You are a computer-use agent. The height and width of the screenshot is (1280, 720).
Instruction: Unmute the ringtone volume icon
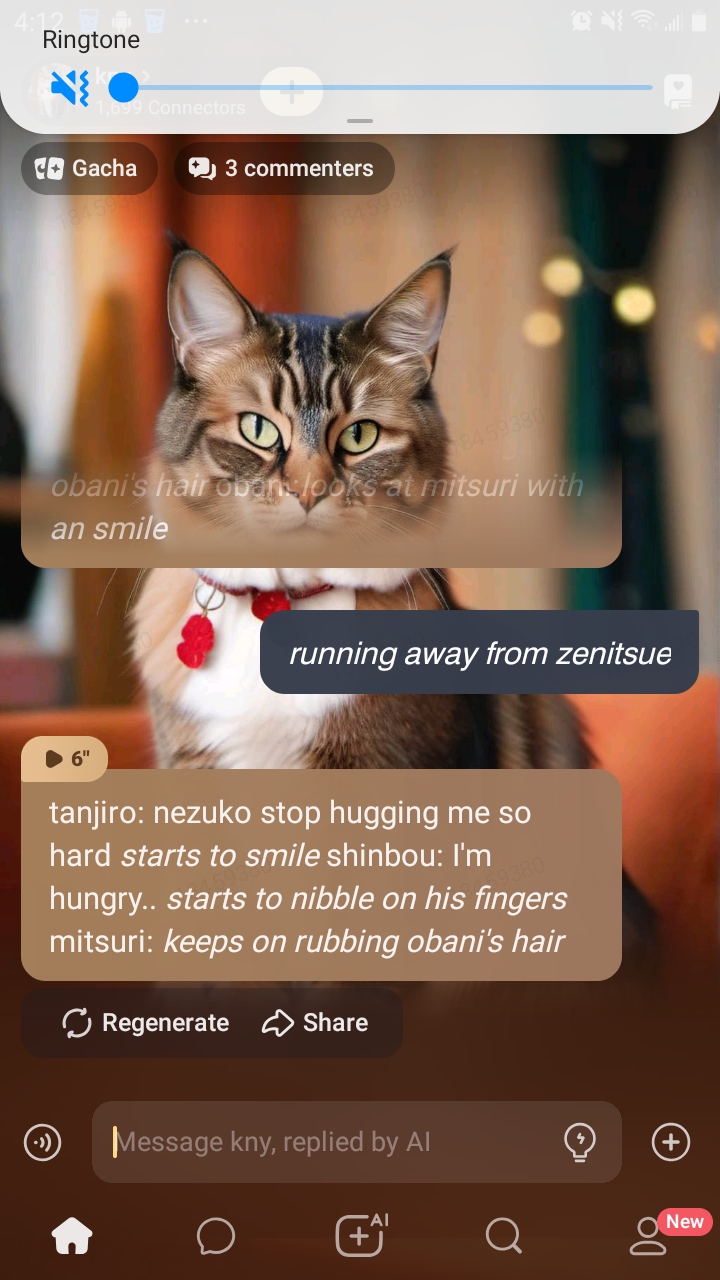[x=70, y=88]
